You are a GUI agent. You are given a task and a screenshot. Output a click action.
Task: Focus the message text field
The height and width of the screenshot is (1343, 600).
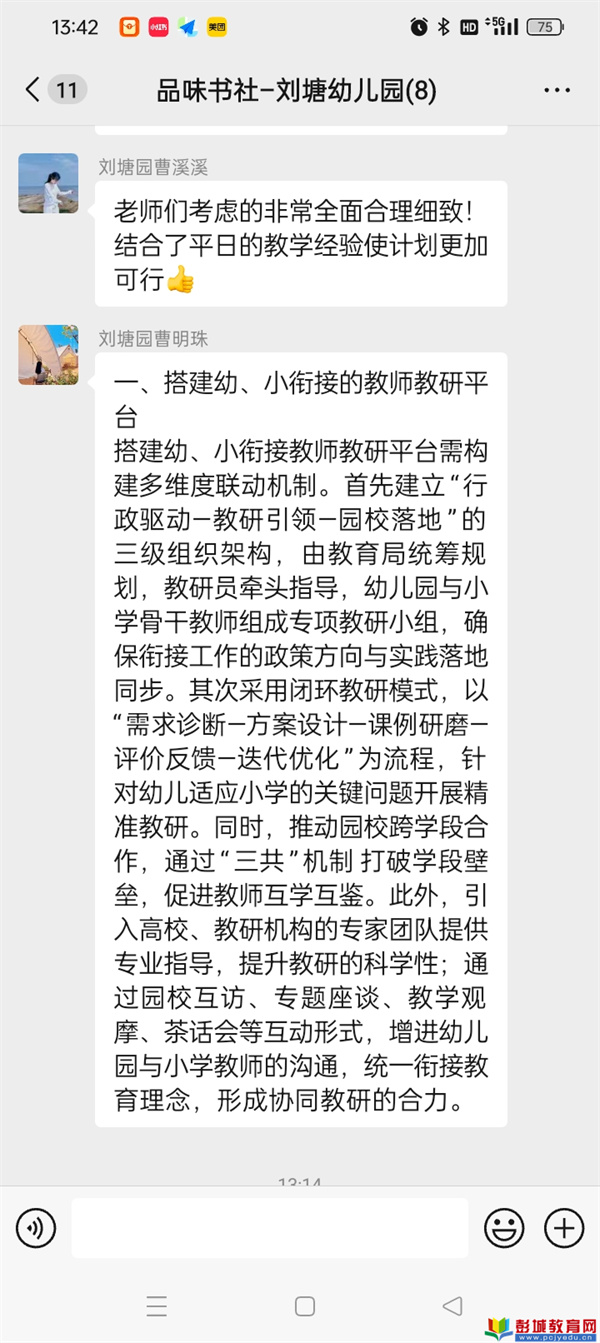270,1227
